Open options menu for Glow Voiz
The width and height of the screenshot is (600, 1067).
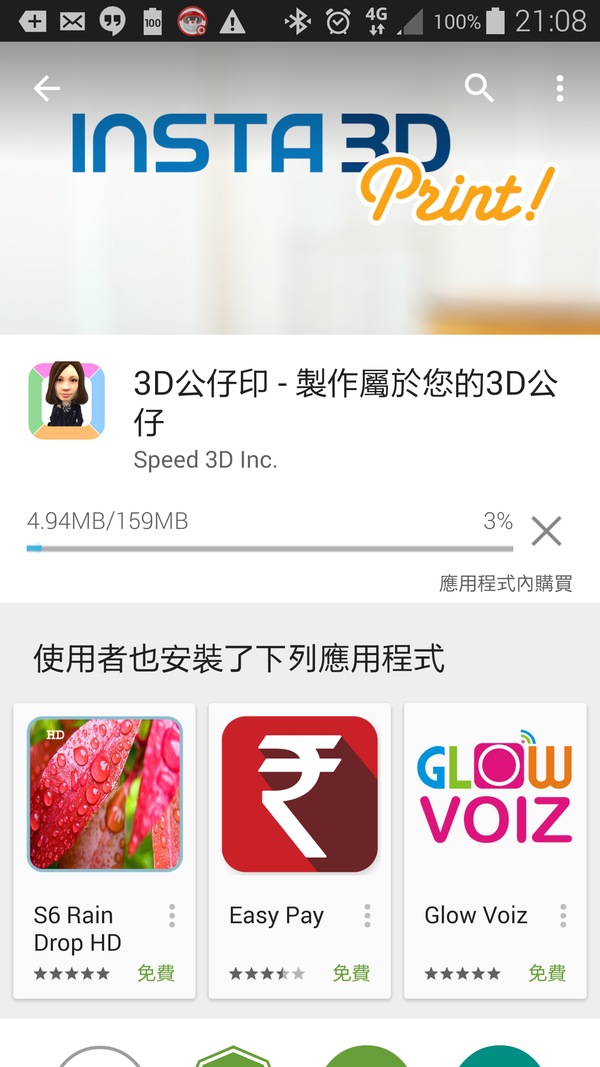click(x=563, y=916)
